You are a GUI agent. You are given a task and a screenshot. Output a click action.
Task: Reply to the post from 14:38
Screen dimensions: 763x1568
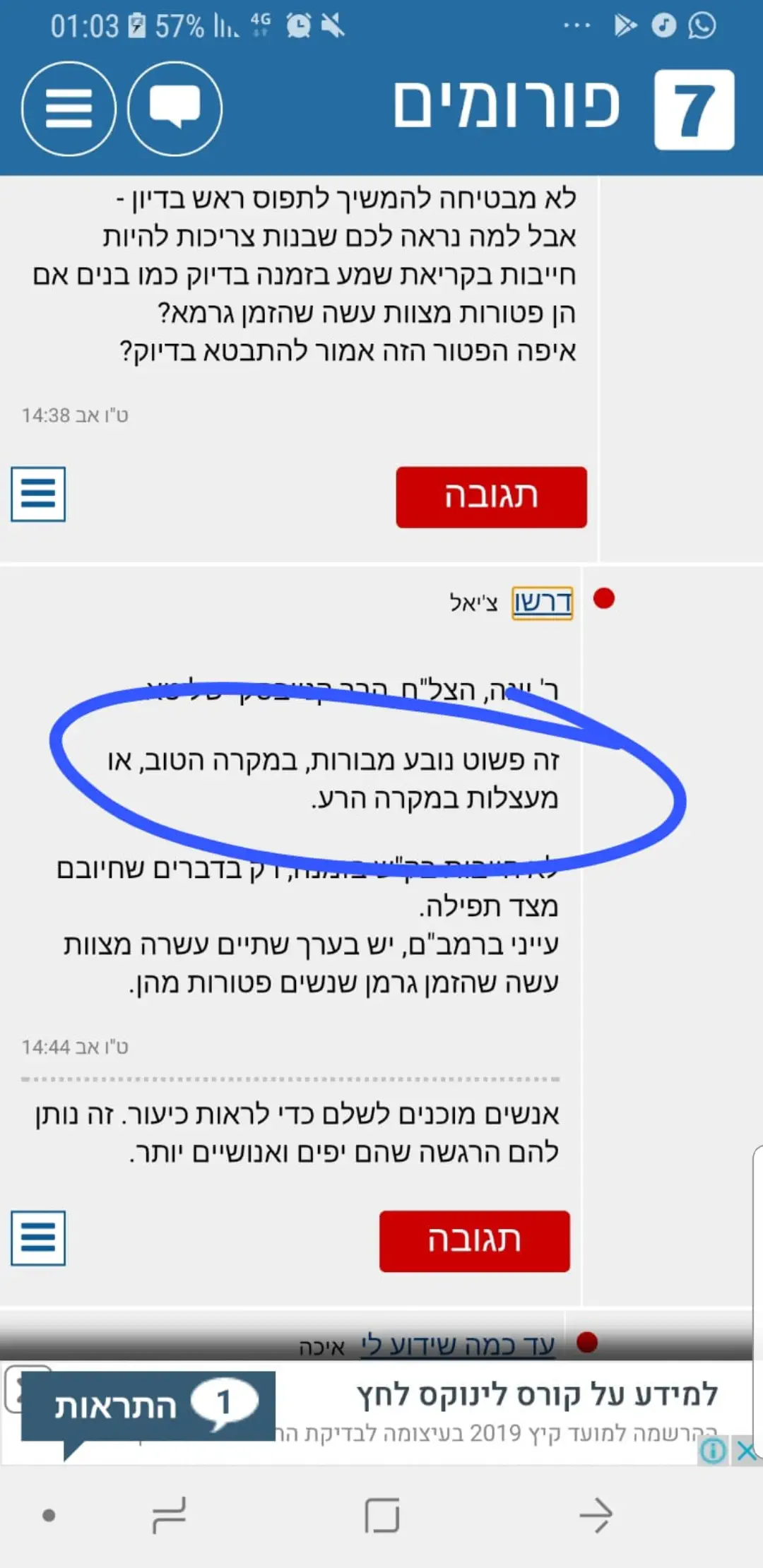coord(491,497)
